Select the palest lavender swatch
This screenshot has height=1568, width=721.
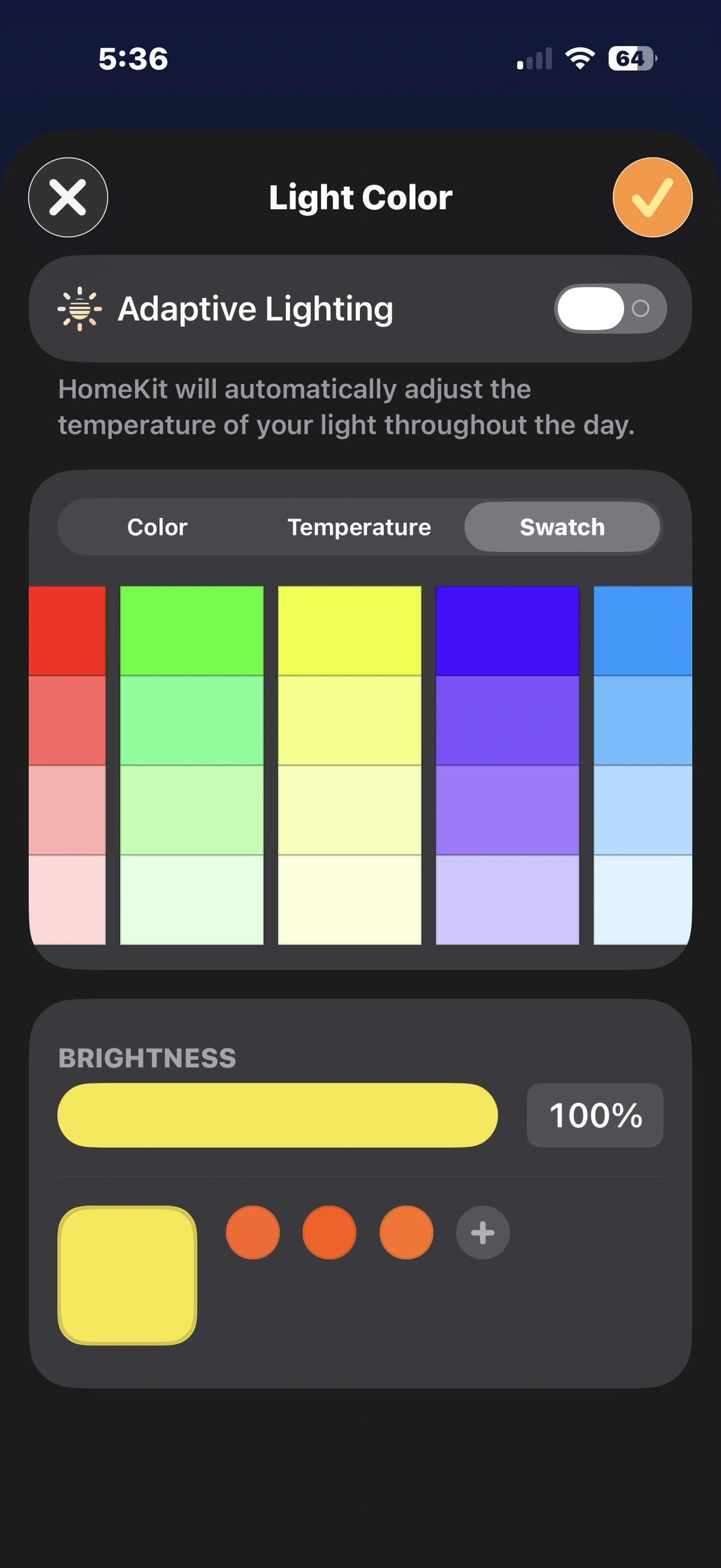coord(507,900)
